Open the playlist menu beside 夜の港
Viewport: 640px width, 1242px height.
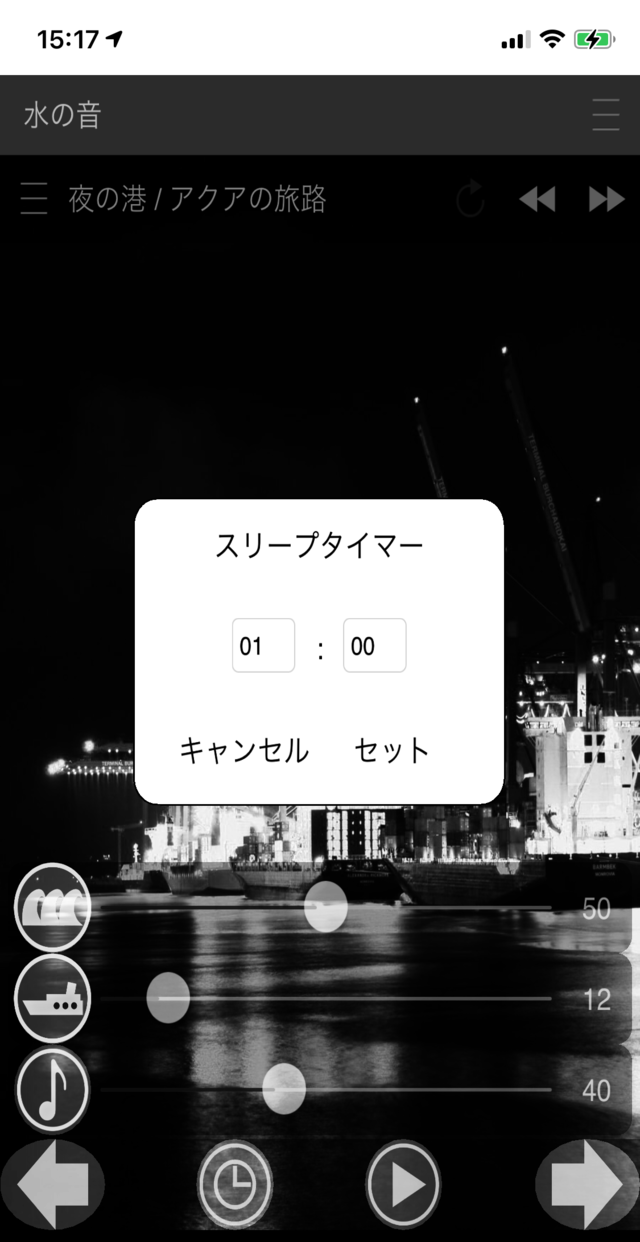(34, 199)
